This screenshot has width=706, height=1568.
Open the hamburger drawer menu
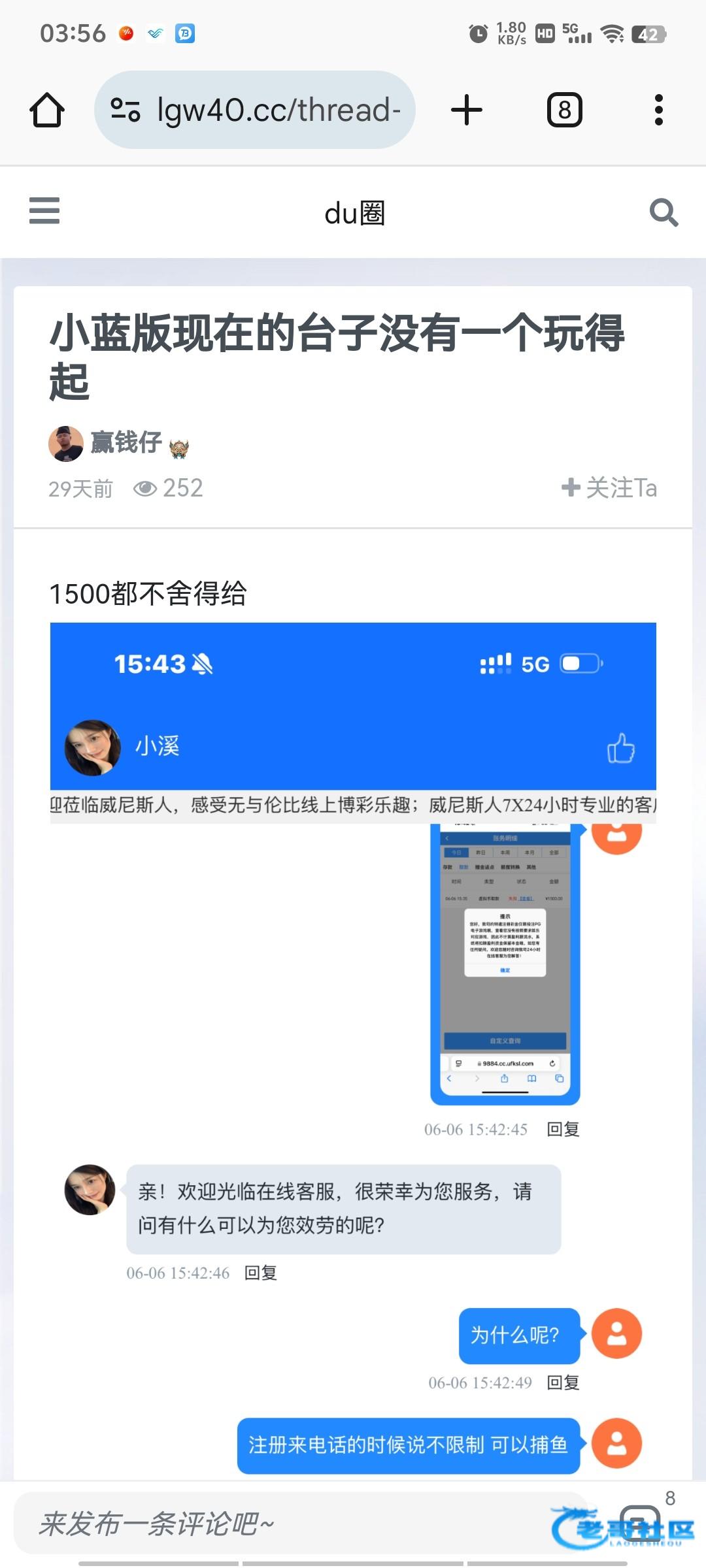pyautogui.click(x=44, y=211)
